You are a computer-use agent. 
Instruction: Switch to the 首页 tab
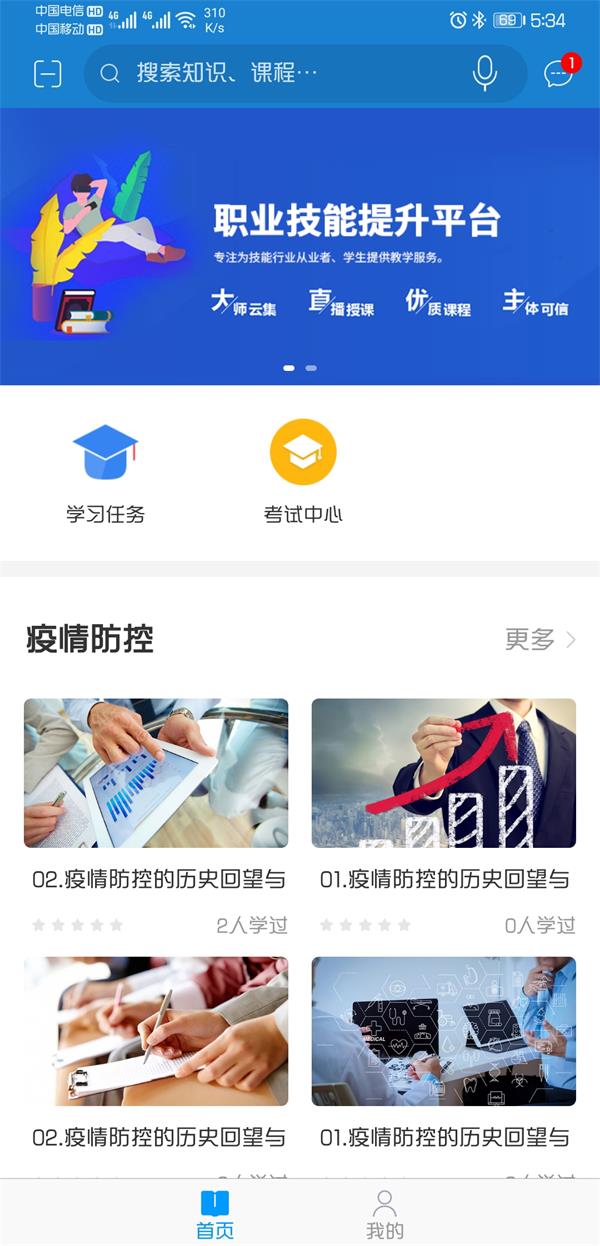coord(214,1214)
